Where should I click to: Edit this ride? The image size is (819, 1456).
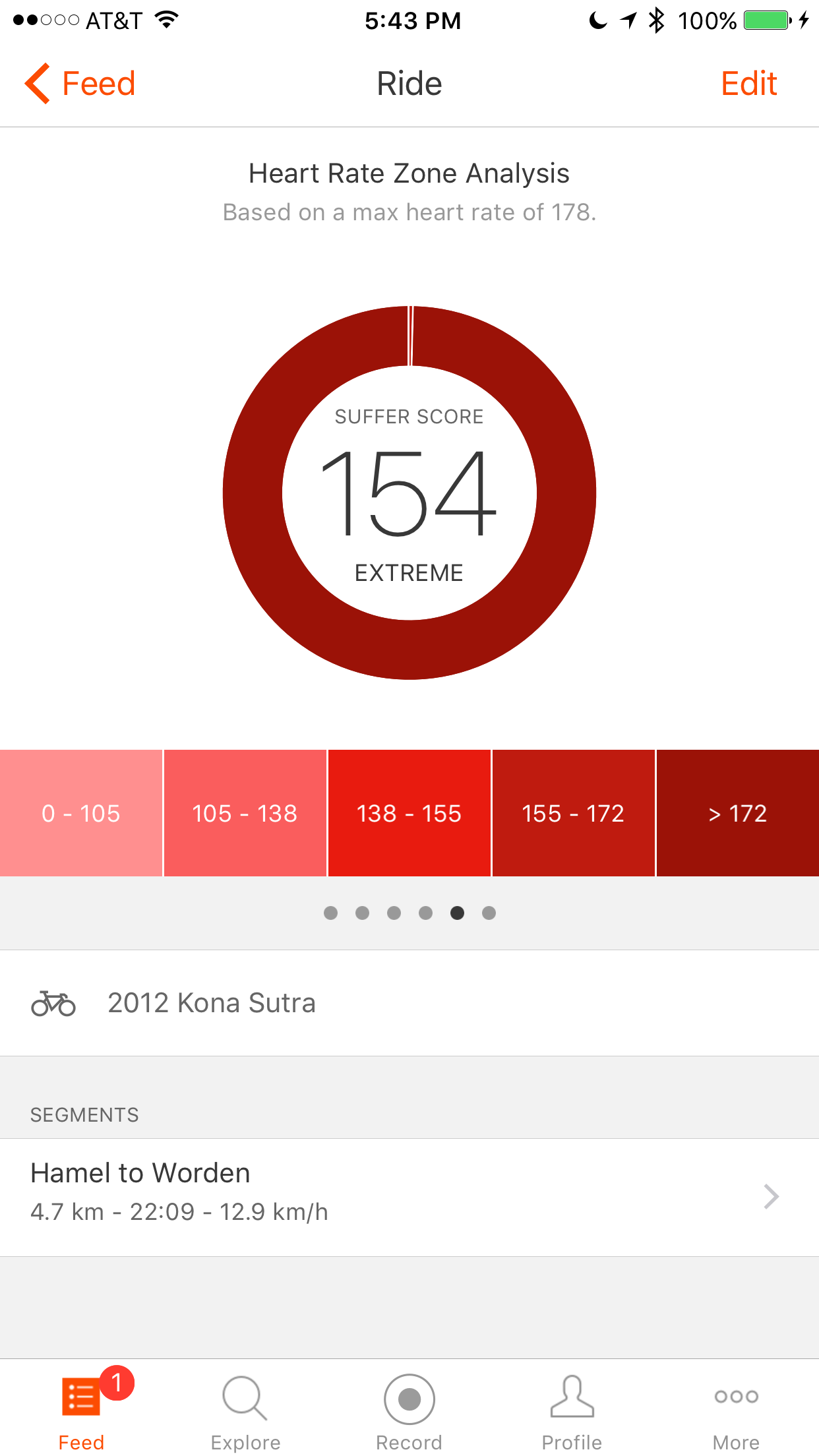[748, 84]
